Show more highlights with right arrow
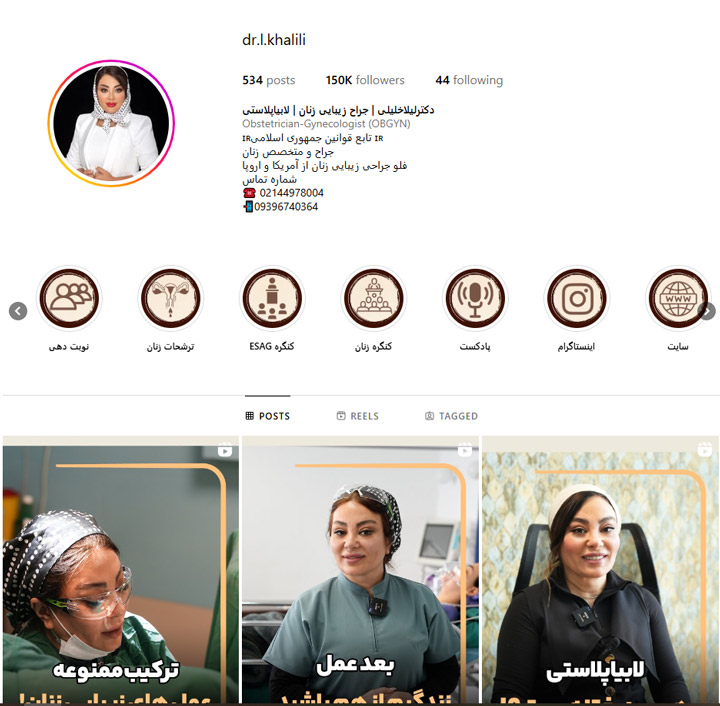The height and width of the screenshot is (706, 720). click(x=708, y=311)
